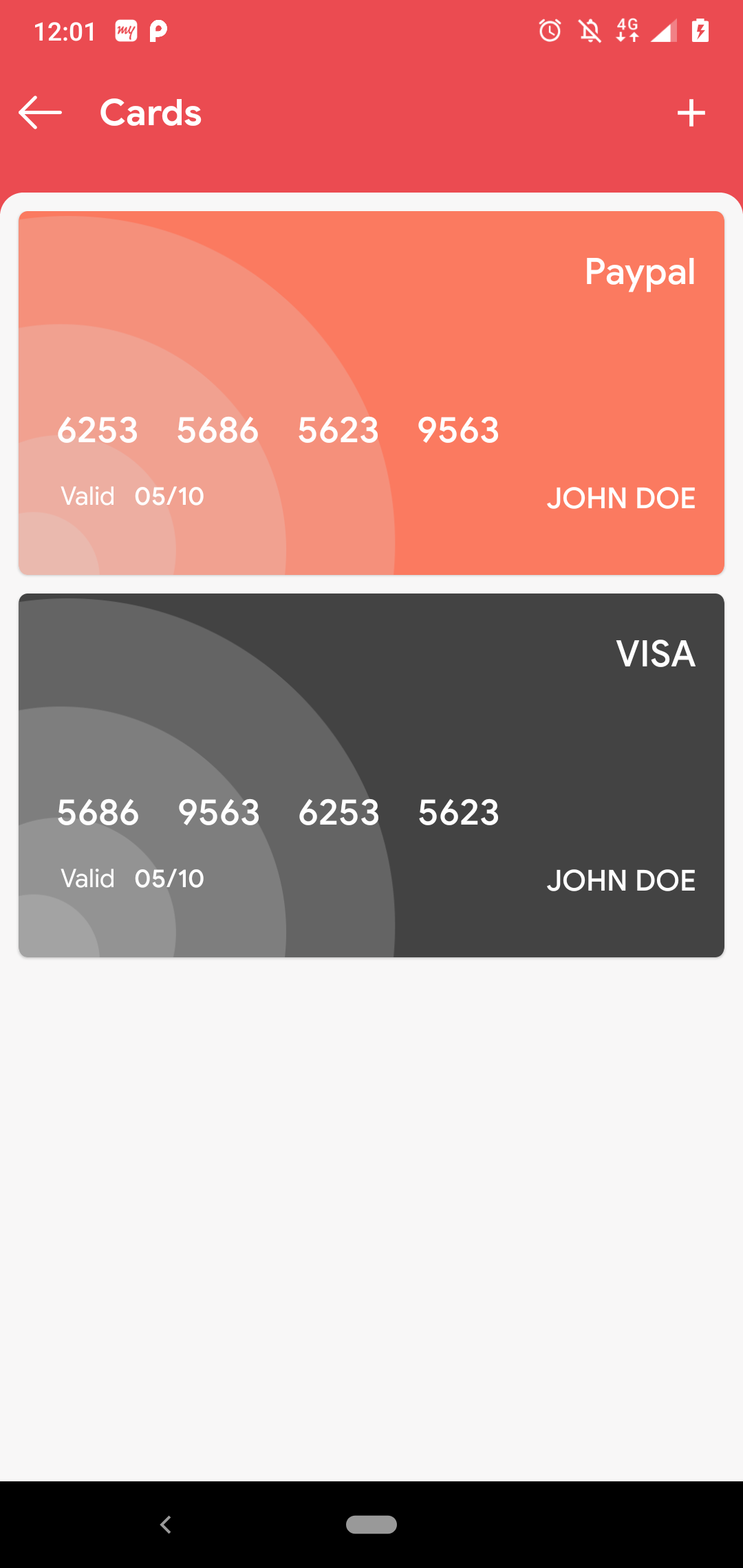Add a new card with plus icon
The height and width of the screenshot is (1568, 743).
pos(691,113)
